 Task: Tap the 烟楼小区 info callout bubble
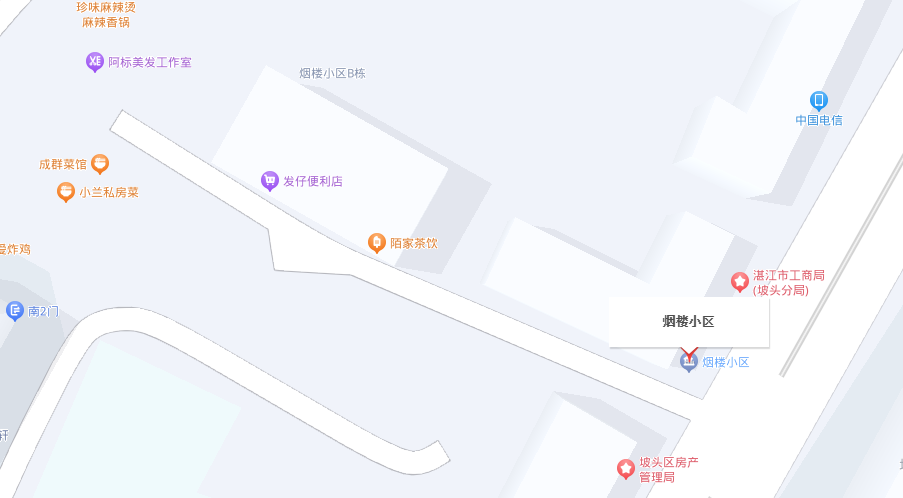(x=689, y=321)
